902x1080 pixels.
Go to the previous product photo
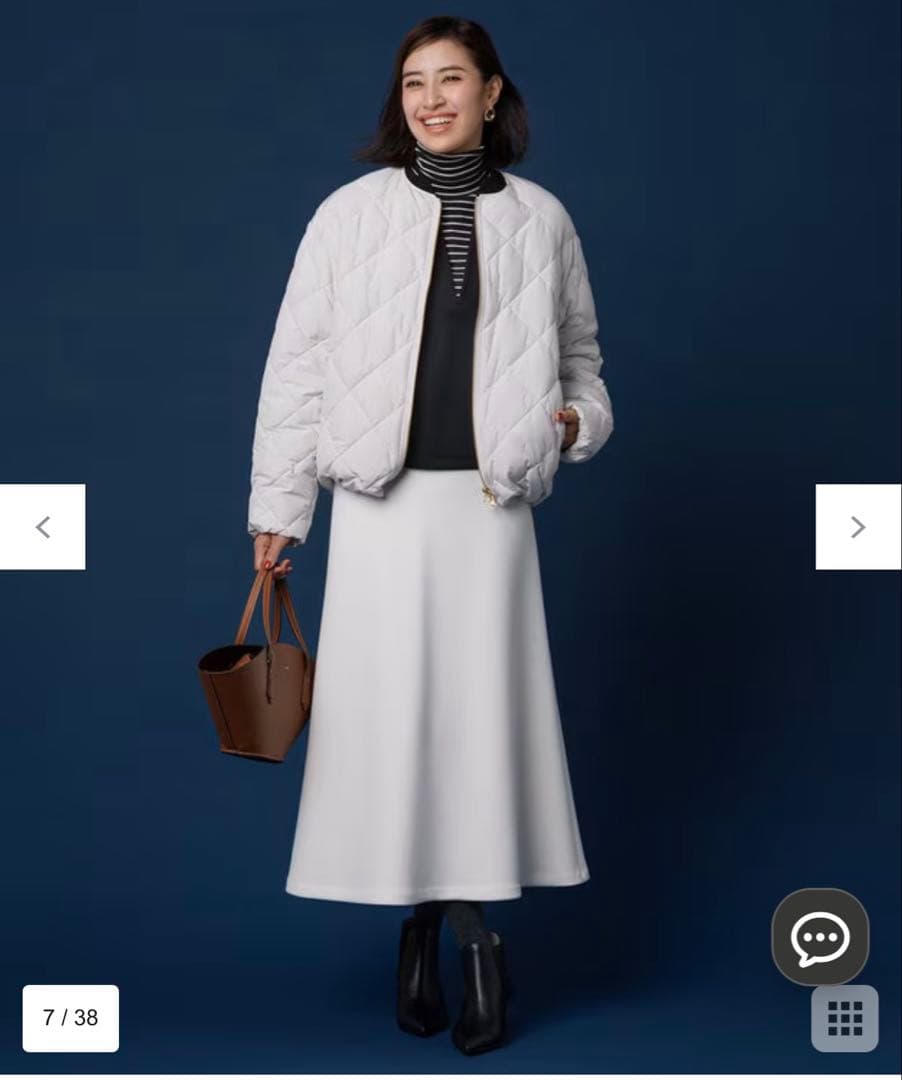(43, 527)
